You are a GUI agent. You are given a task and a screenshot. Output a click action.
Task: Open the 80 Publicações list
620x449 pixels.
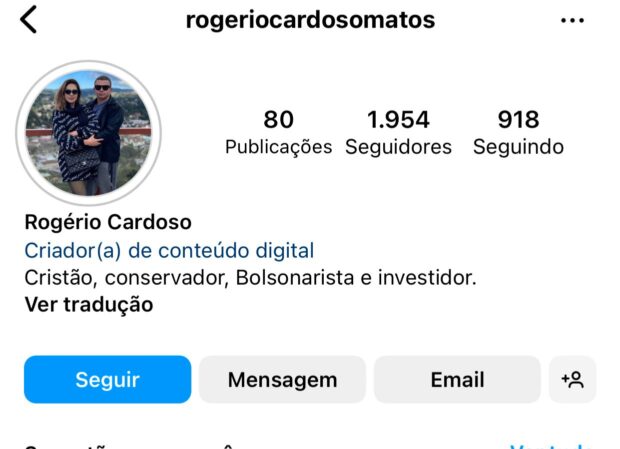tap(278, 133)
